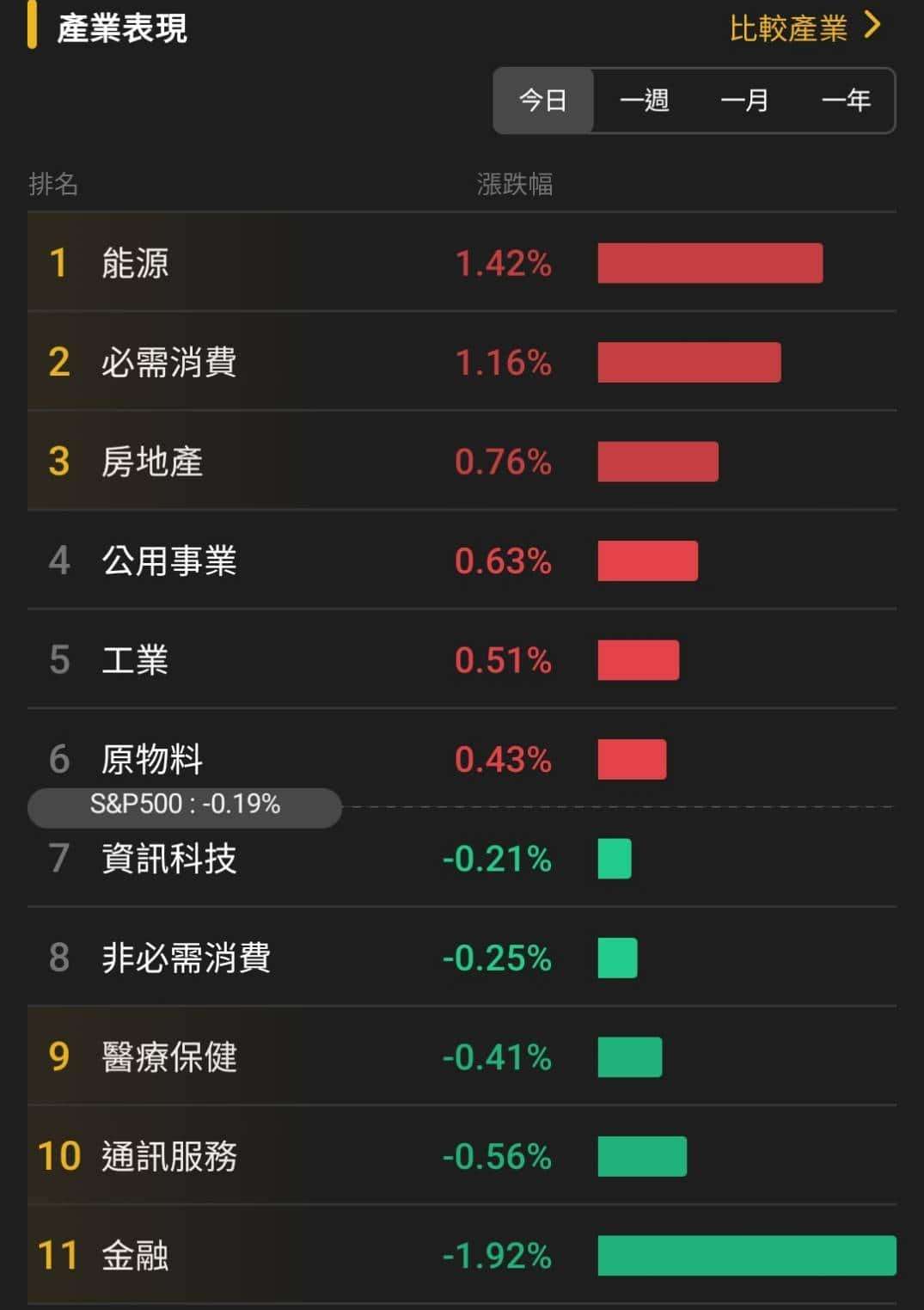924x1310 pixels.
Task: Tap the S&P500 -0.19% badge
Action: click(x=185, y=805)
